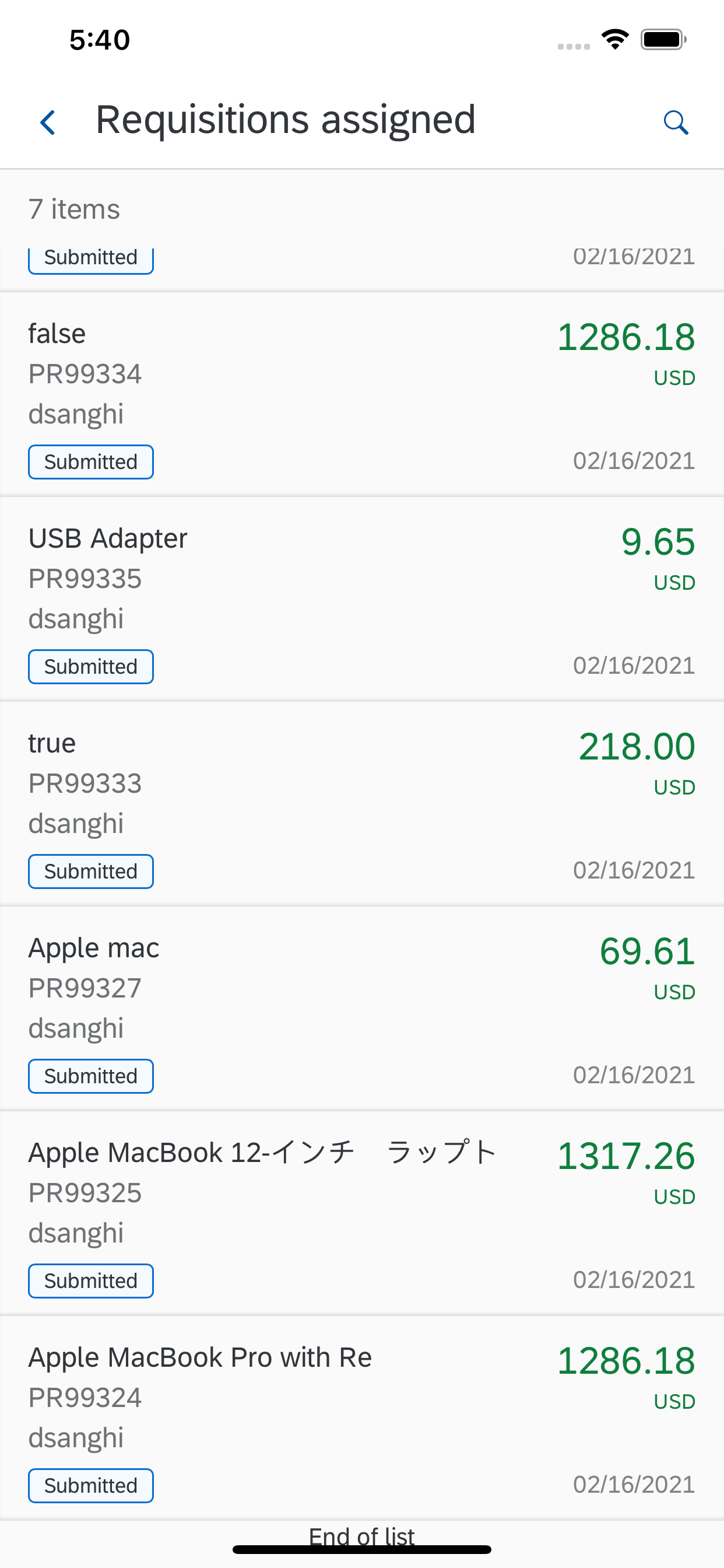Go back using the header arrow
The height and width of the screenshot is (1568, 724).
48,123
